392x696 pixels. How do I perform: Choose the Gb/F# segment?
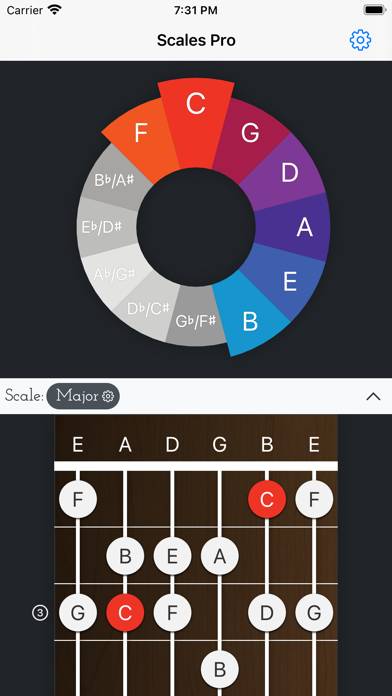(196, 320)
